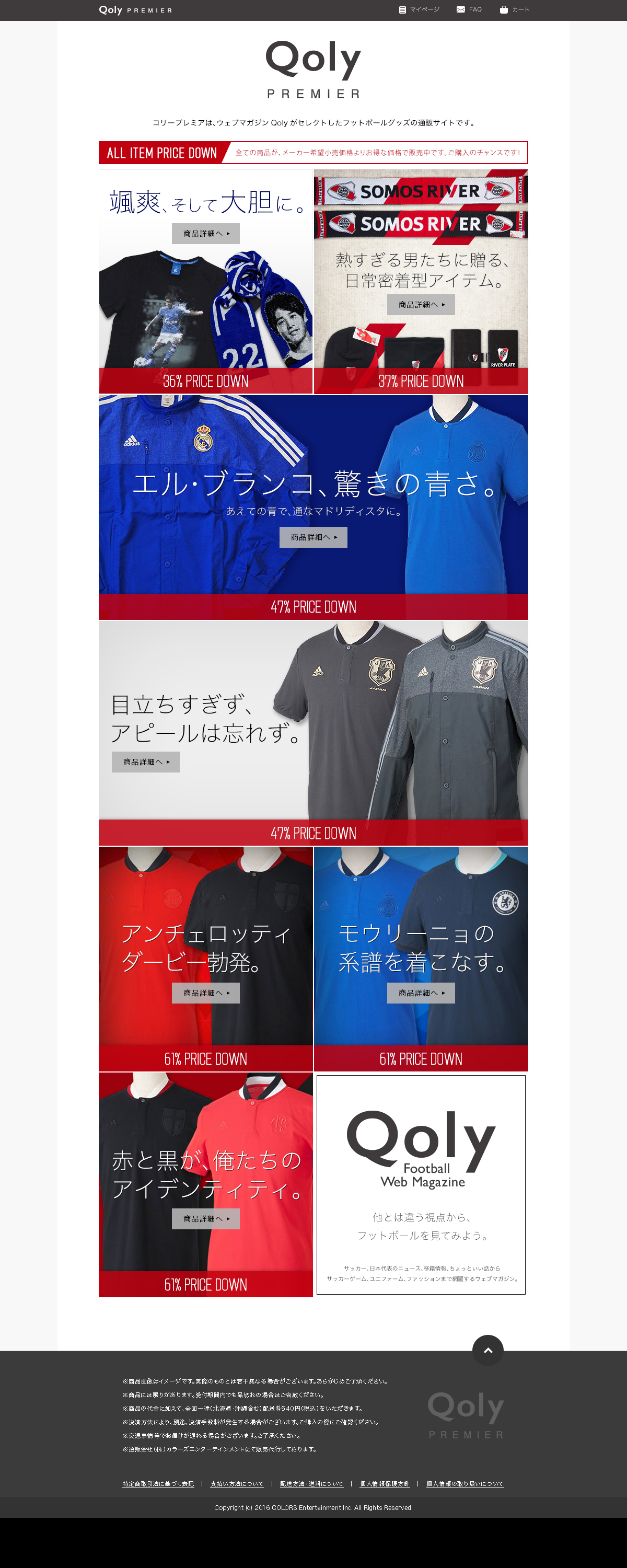Viewport: 627px width, 1568px height.
Task: Open 支払い方法について footer link
Action: coord(237,1484)
